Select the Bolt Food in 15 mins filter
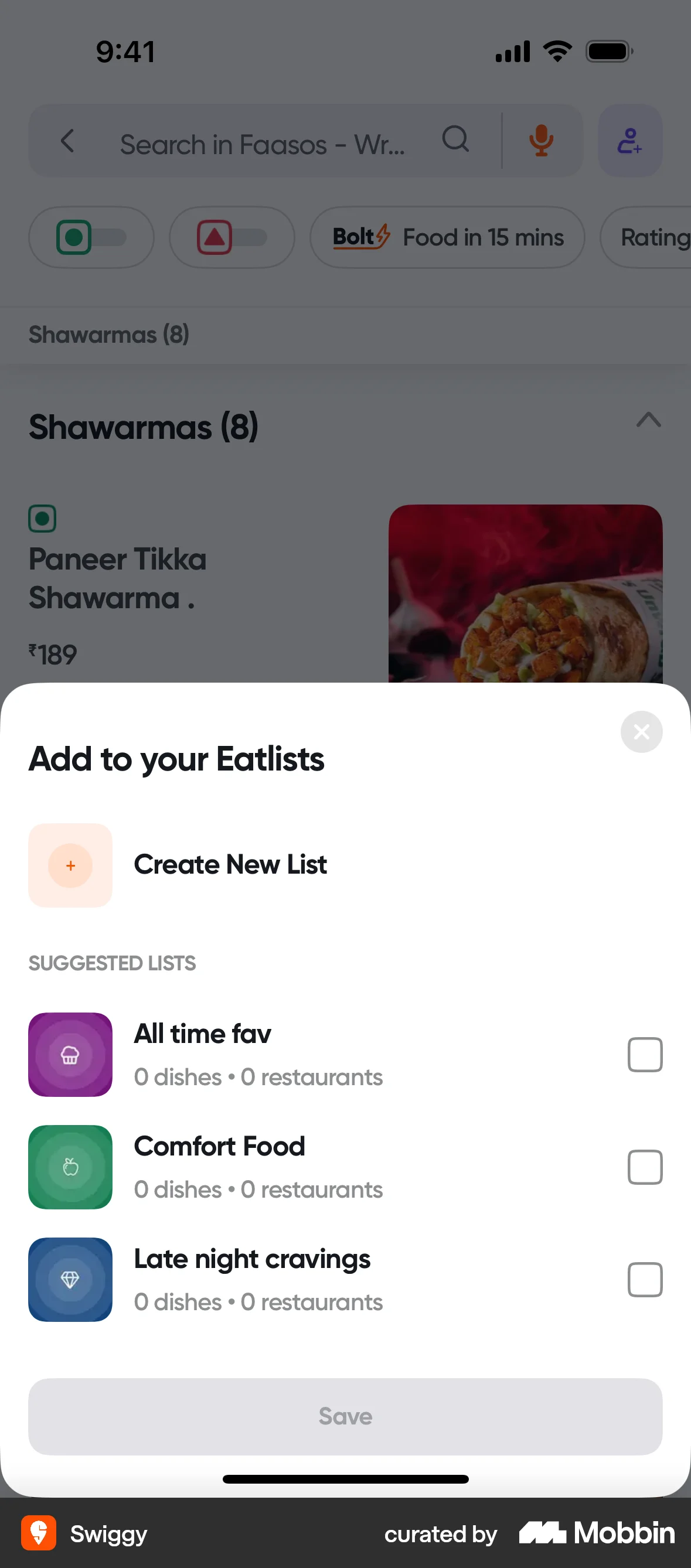 tap(448, 237)
